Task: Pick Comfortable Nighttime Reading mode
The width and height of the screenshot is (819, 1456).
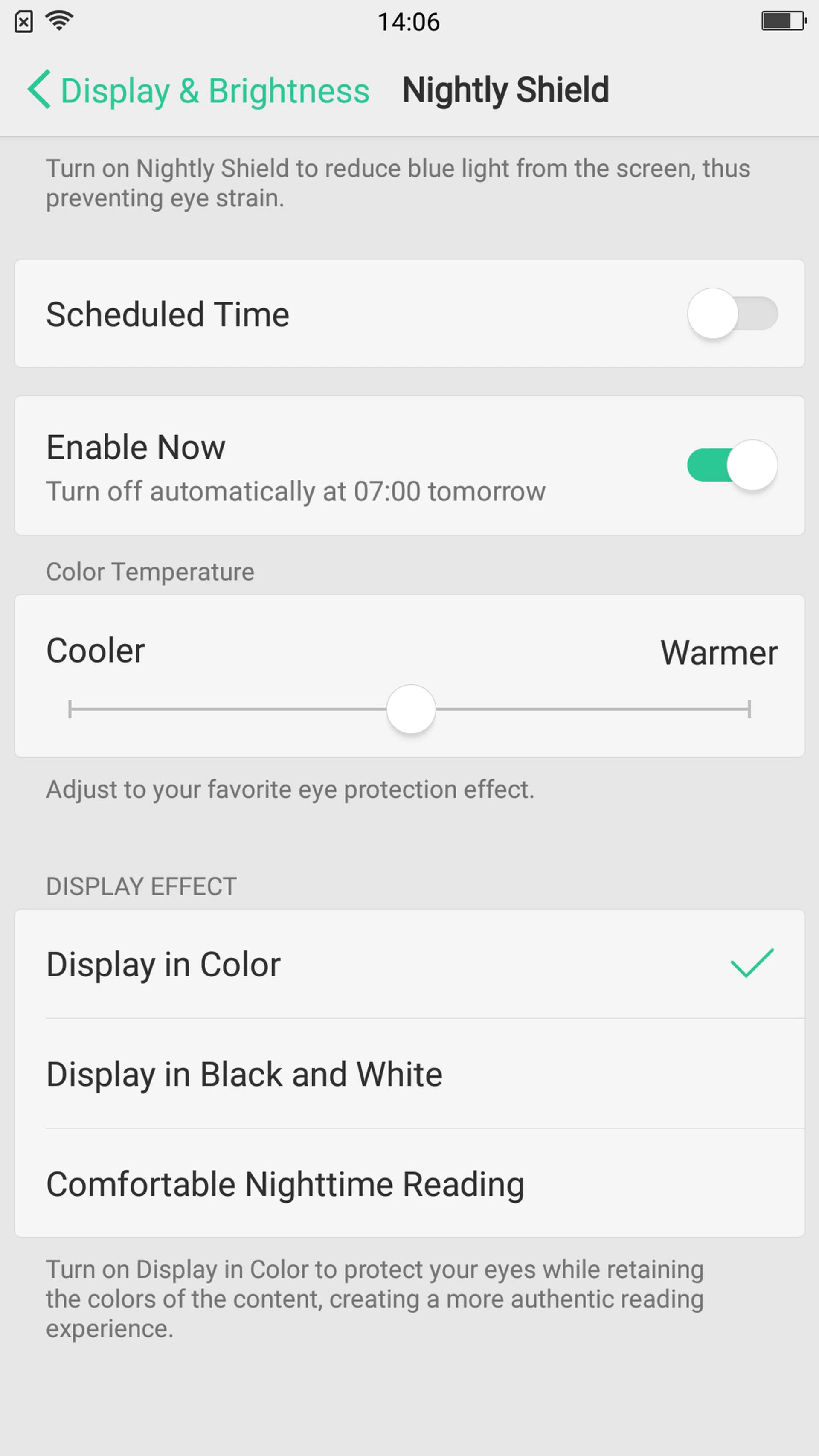Action: click(x=409, y=1183)
